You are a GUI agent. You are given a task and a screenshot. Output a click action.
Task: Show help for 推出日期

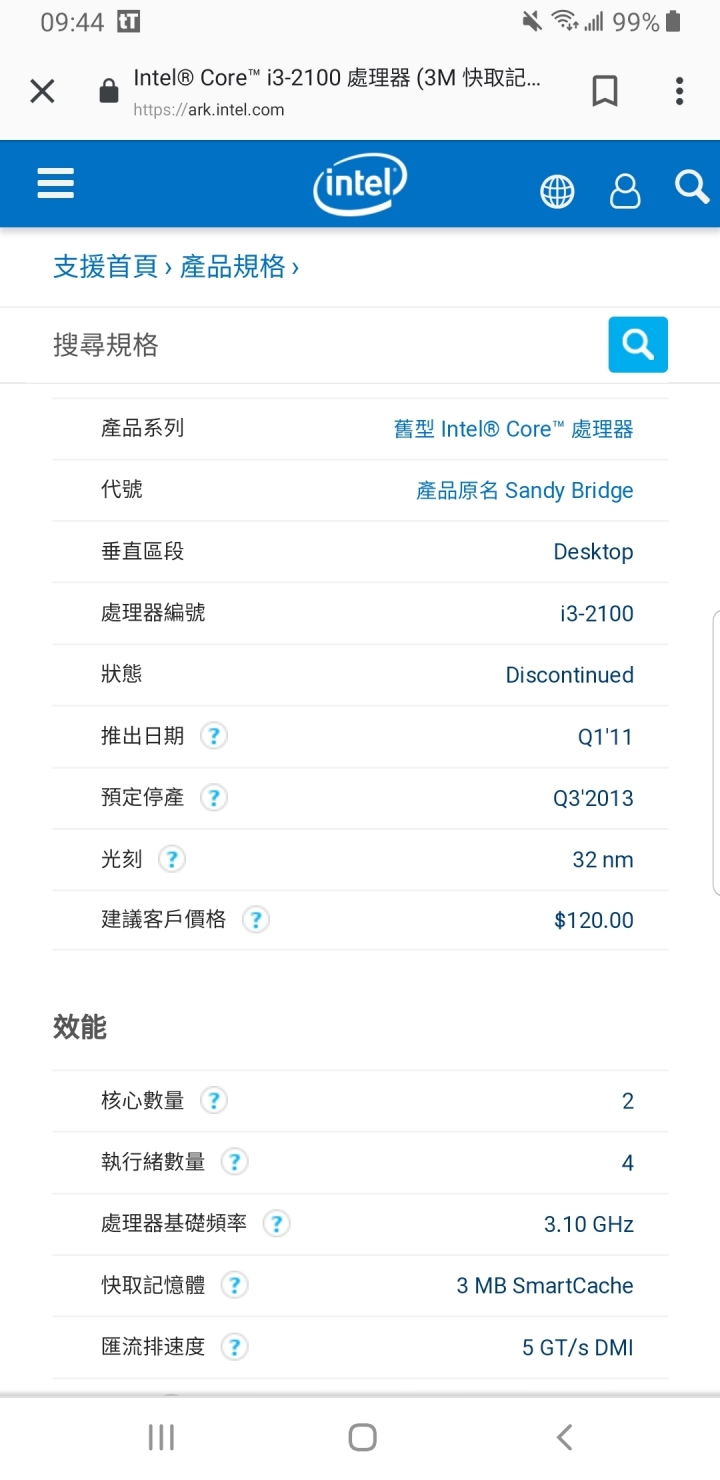(x=213, y=736)
